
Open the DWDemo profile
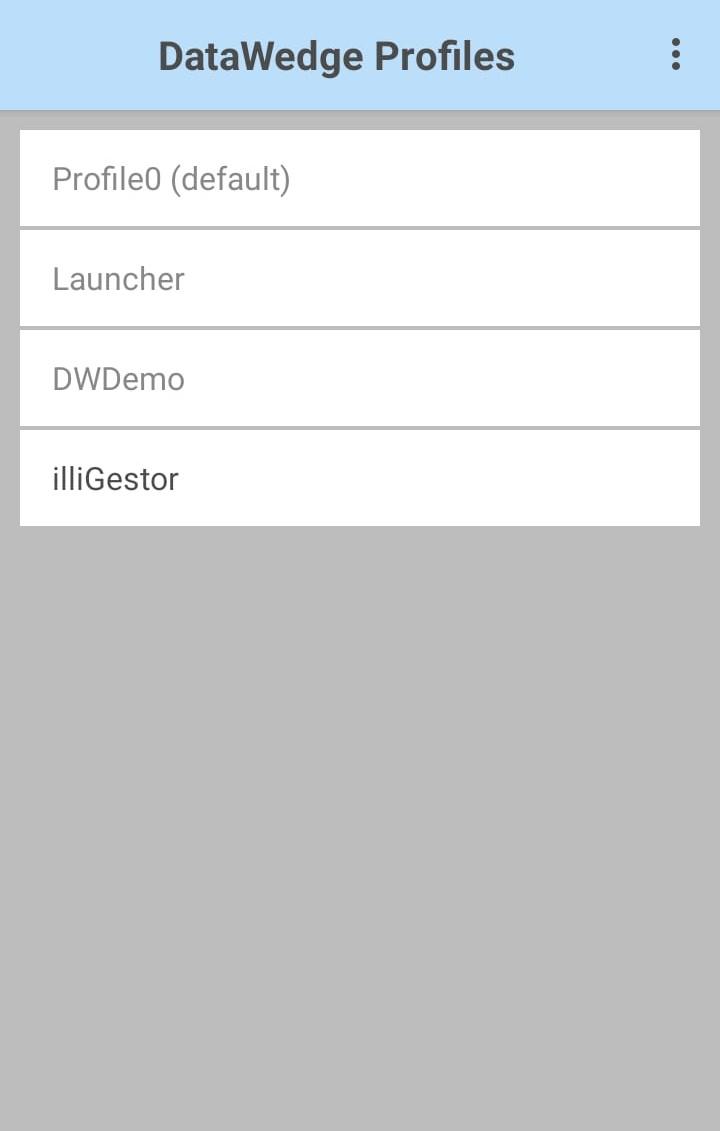(x=360, y=378)
